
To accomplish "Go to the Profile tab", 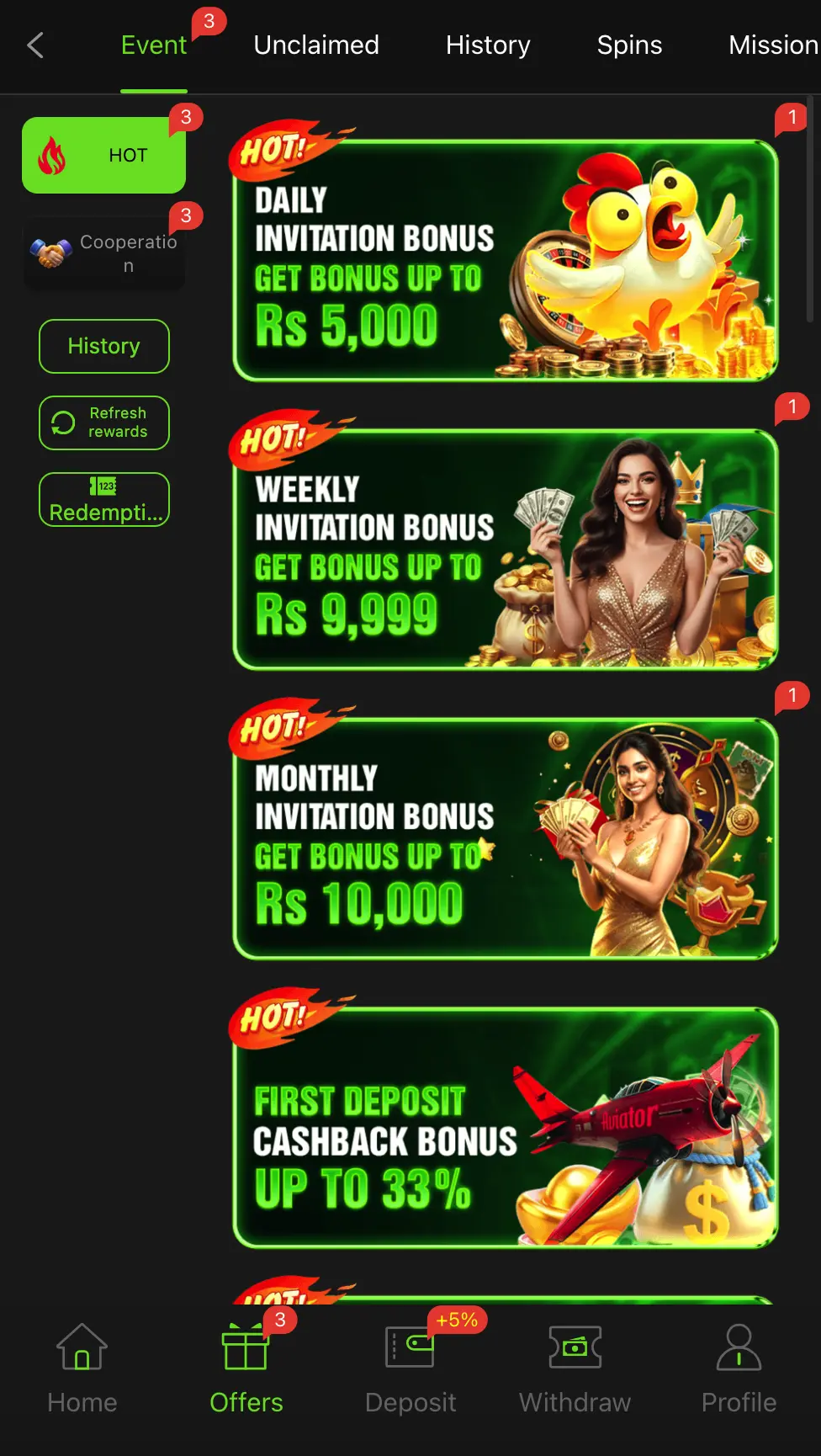I will click(739, 1368).
